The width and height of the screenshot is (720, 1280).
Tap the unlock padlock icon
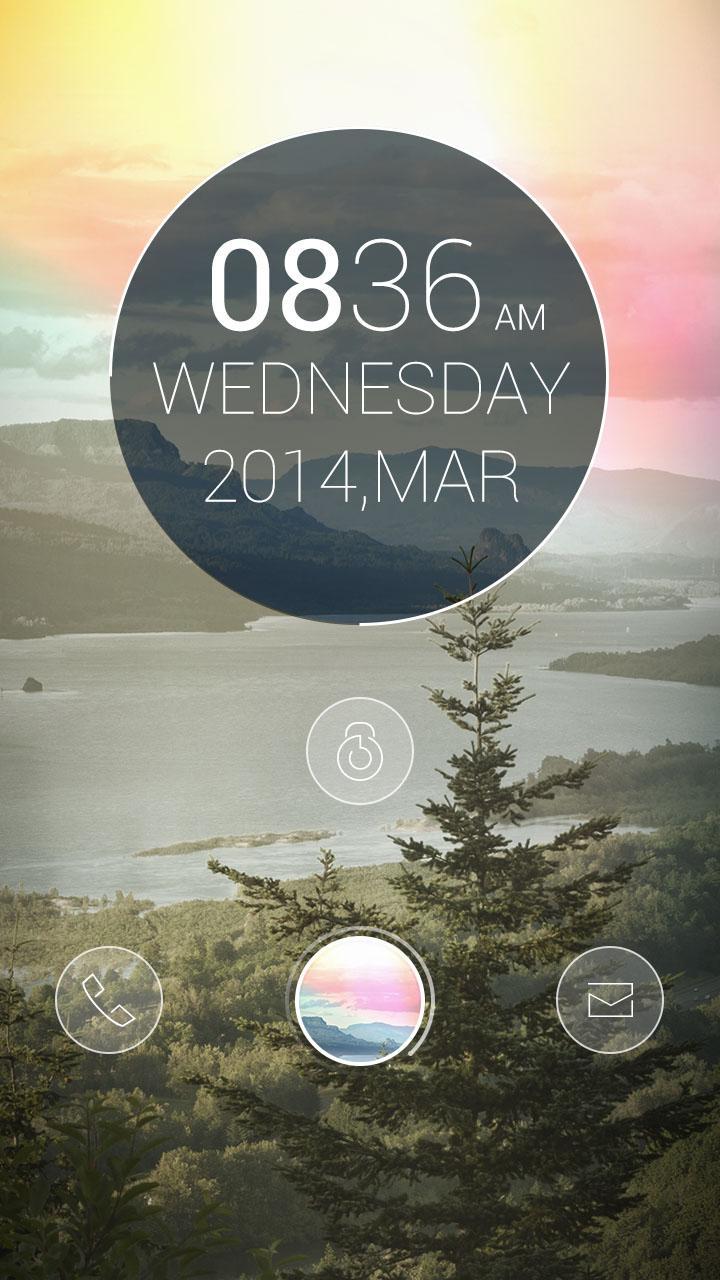pos(360,752)
